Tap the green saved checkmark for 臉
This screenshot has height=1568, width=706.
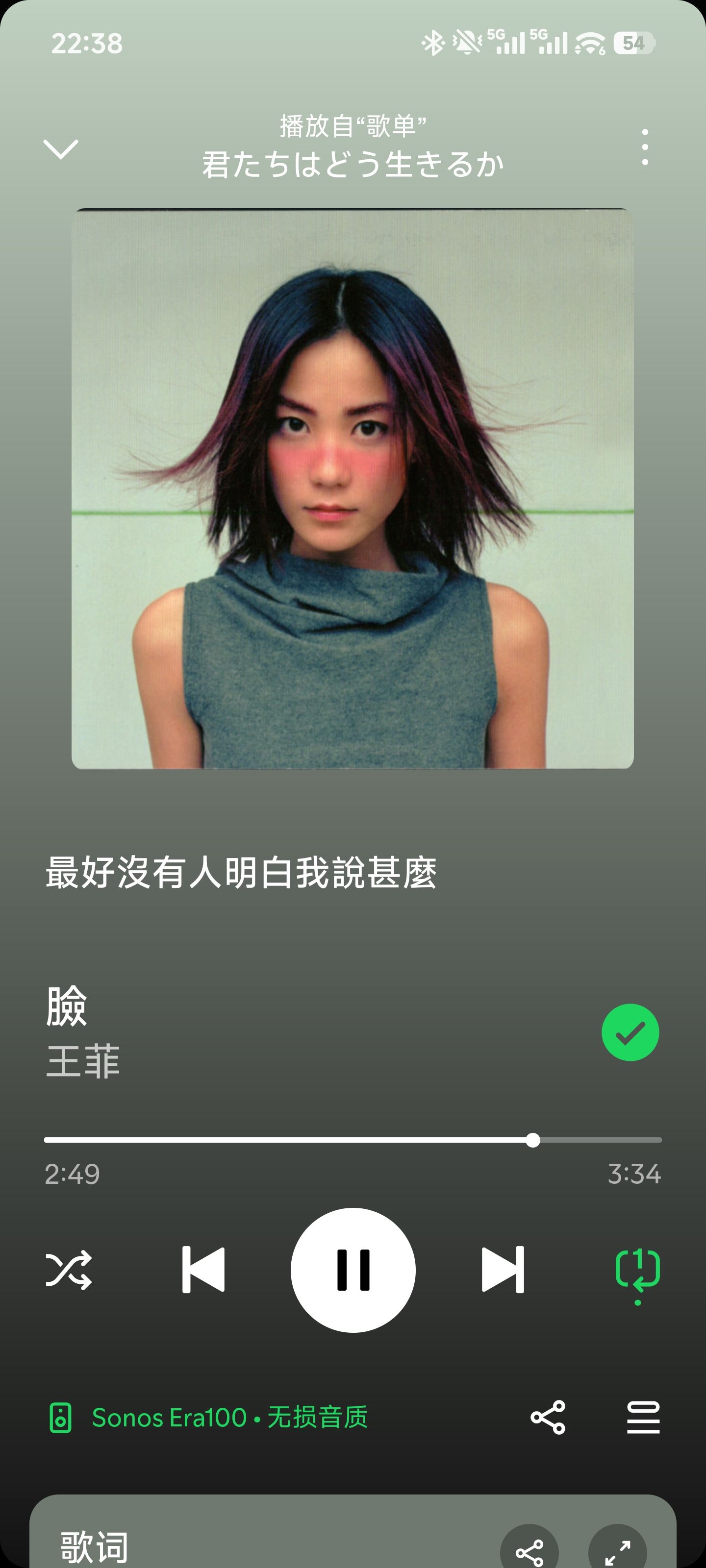(x=630, y=1032)
